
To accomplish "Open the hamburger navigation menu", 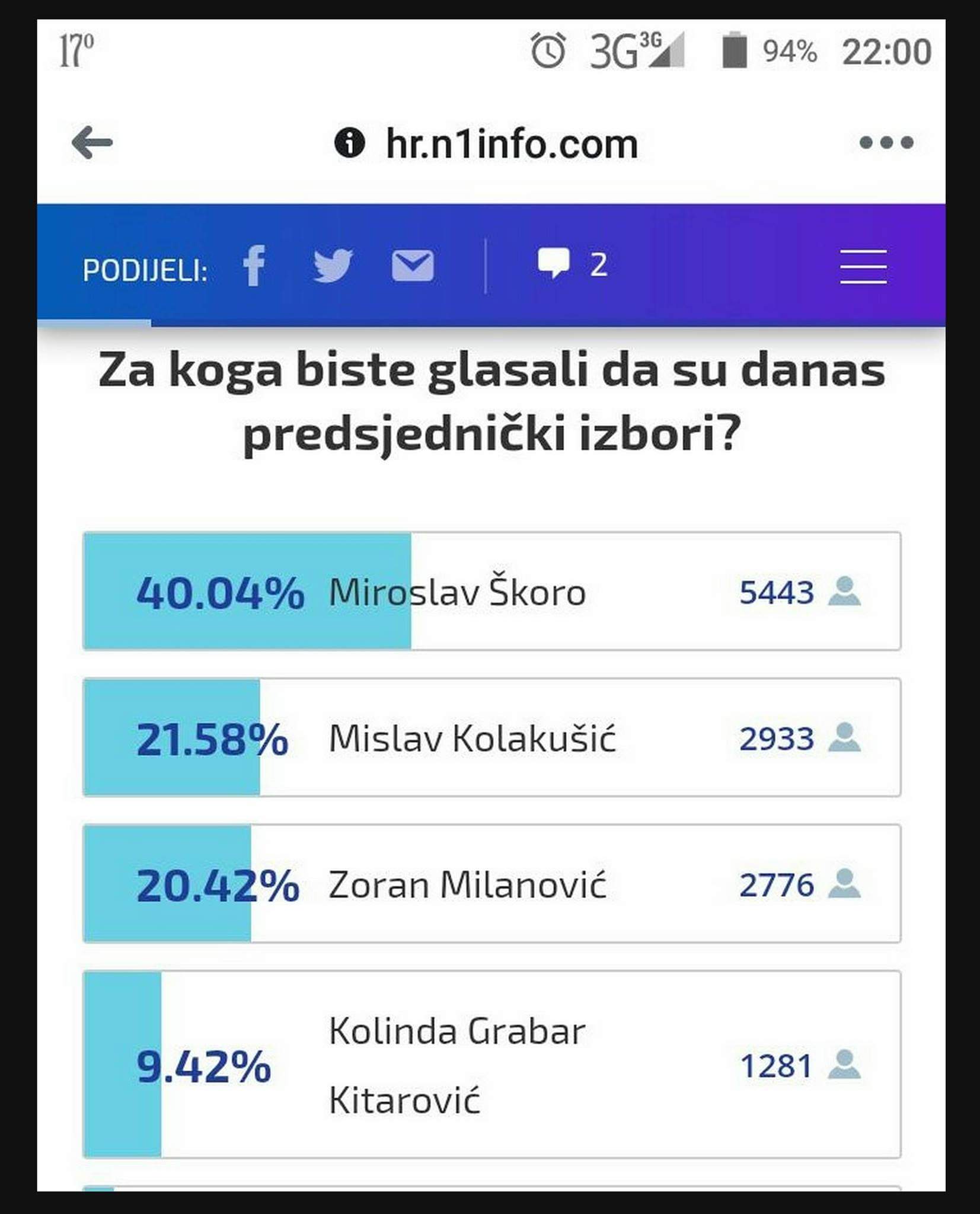I will (863, 266).
